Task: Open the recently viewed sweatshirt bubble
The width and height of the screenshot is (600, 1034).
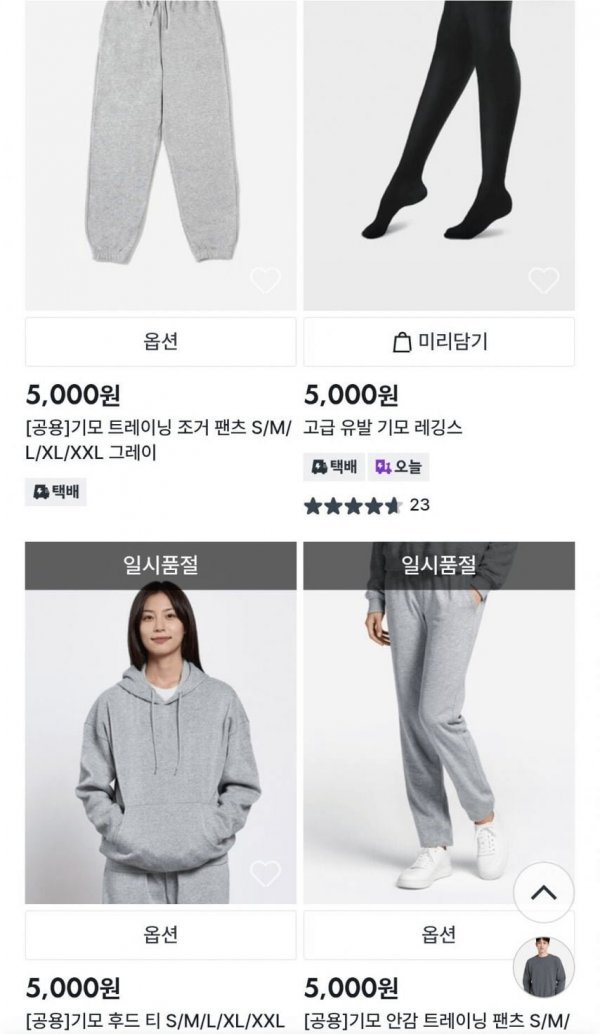Action: pyautogui.click(x=544, y=967)
